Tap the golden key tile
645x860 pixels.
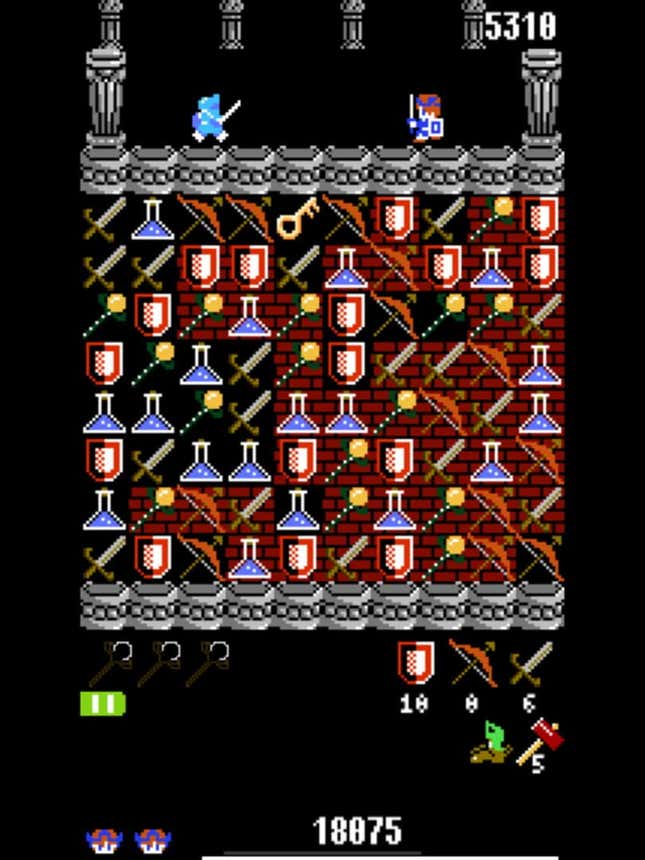[297, 219]
